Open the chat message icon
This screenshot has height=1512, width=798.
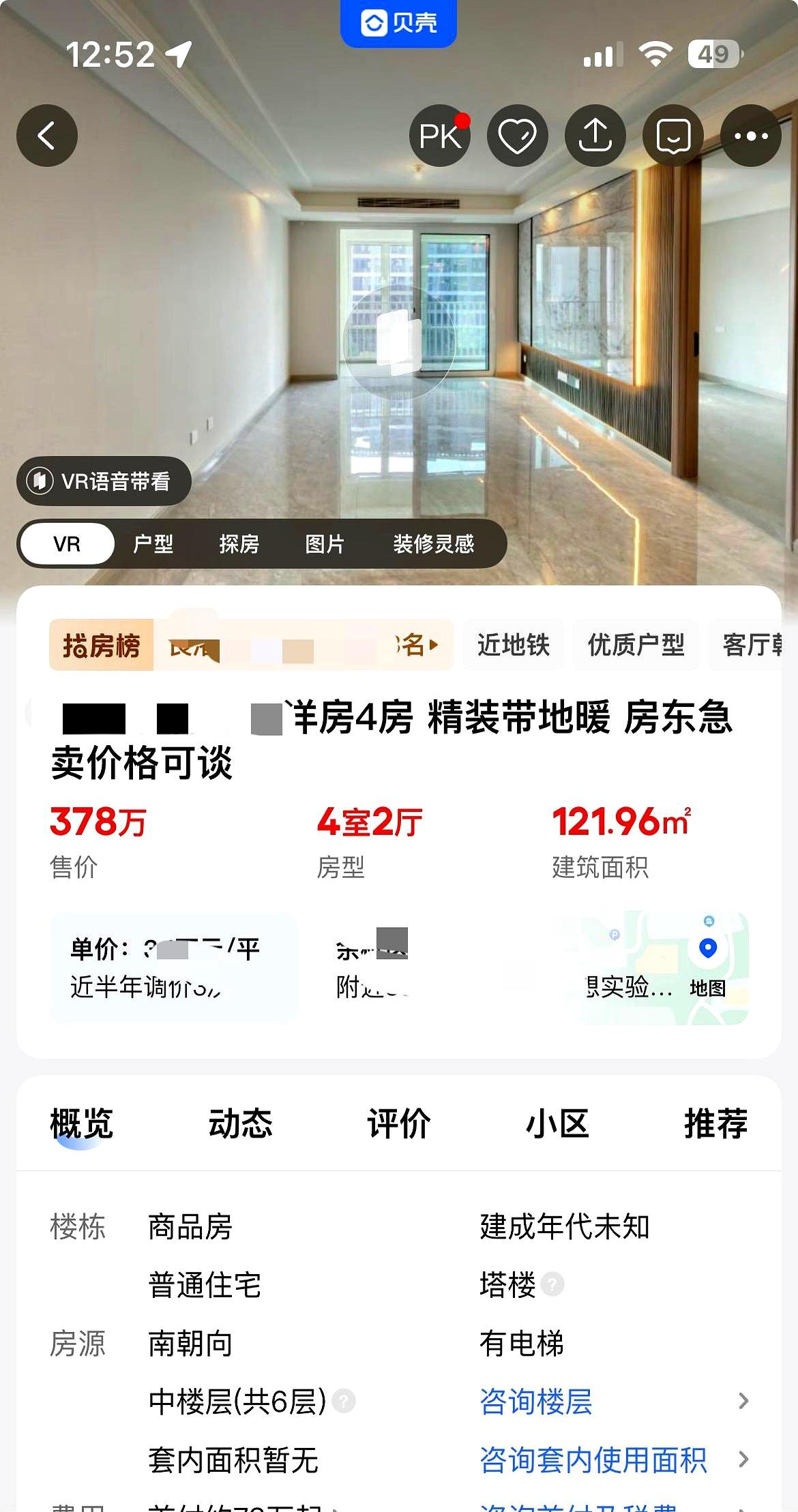click(x=673, y=135)
